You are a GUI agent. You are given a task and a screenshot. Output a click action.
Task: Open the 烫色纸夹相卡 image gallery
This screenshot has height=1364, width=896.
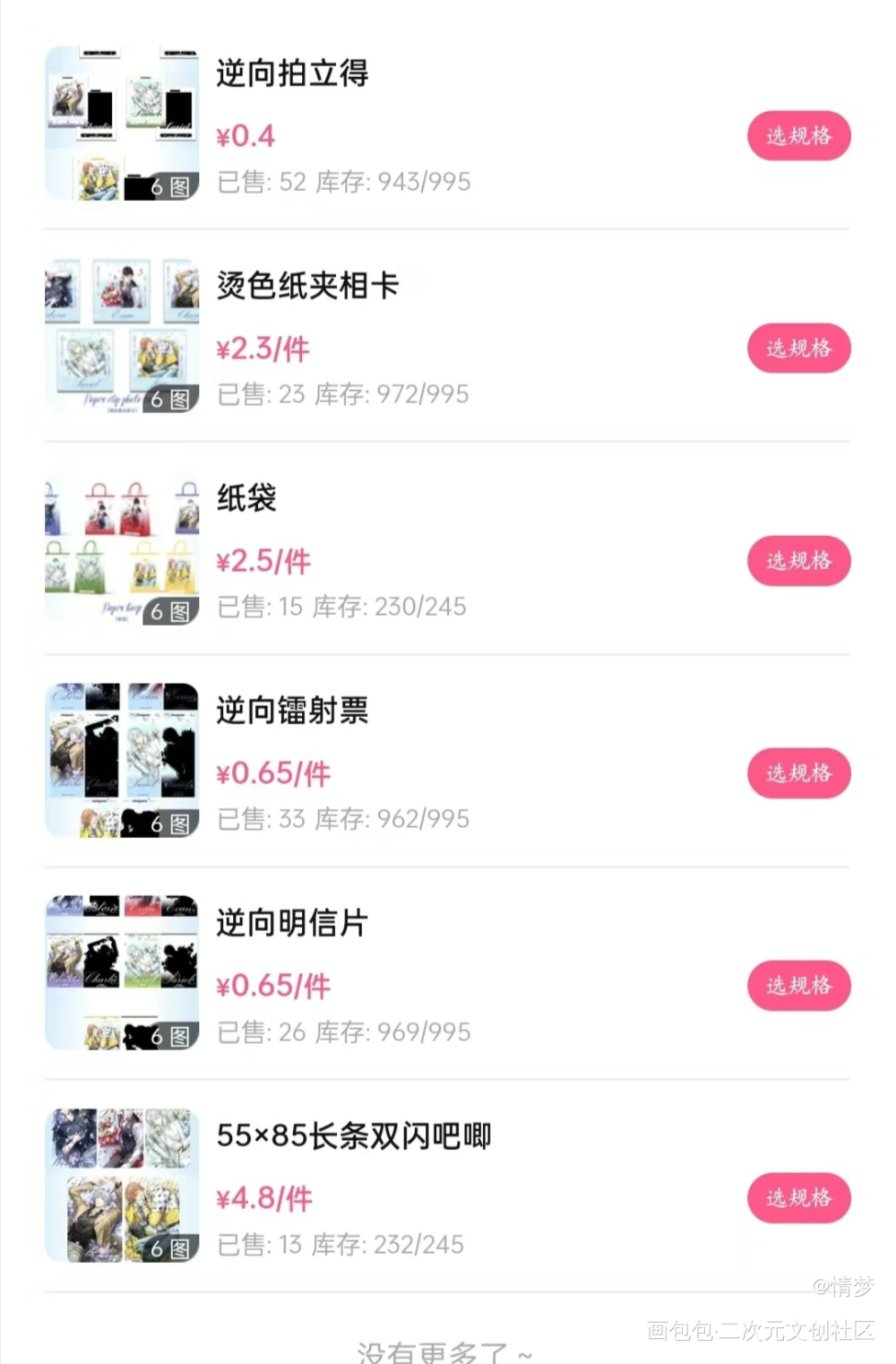(x=122, y=336)
